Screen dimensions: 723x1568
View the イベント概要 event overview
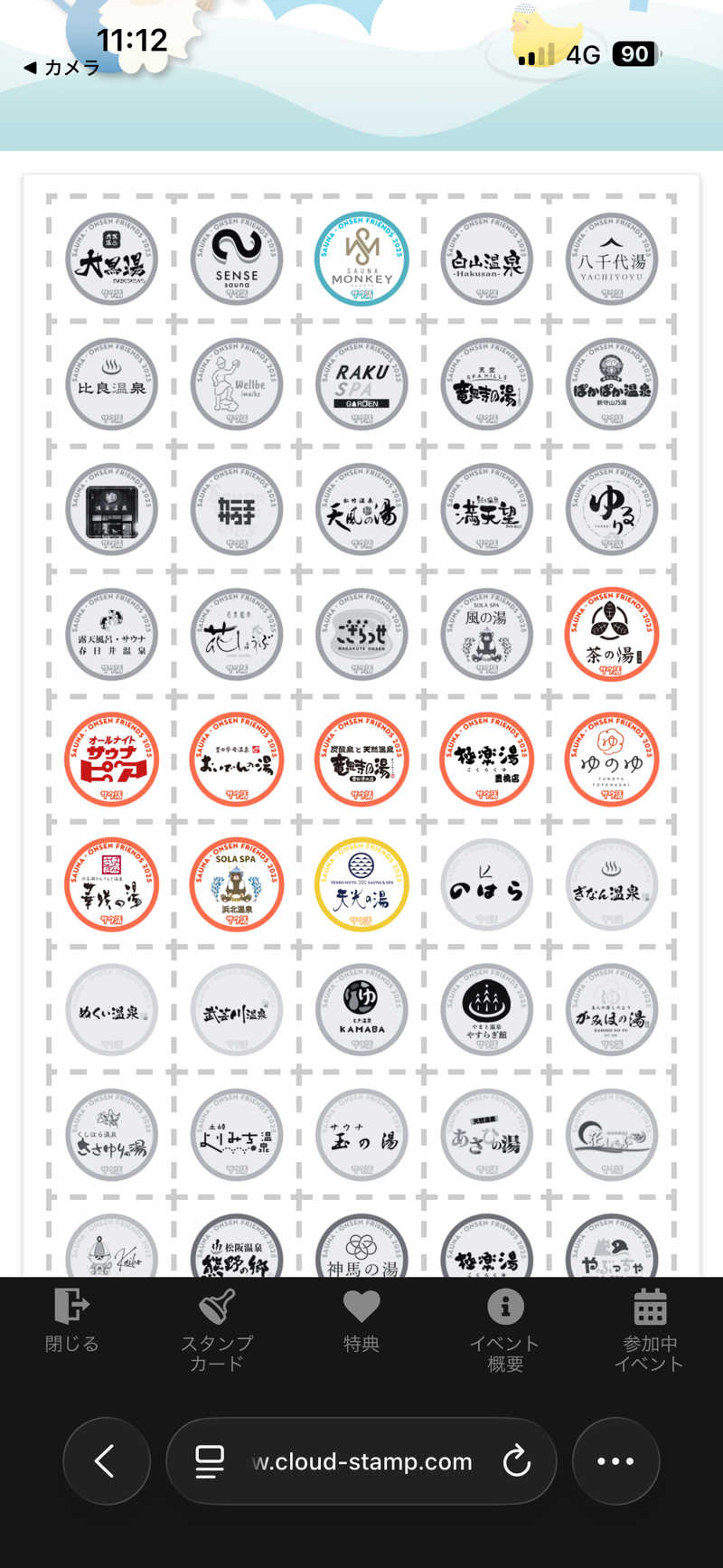click(505, 1329)
